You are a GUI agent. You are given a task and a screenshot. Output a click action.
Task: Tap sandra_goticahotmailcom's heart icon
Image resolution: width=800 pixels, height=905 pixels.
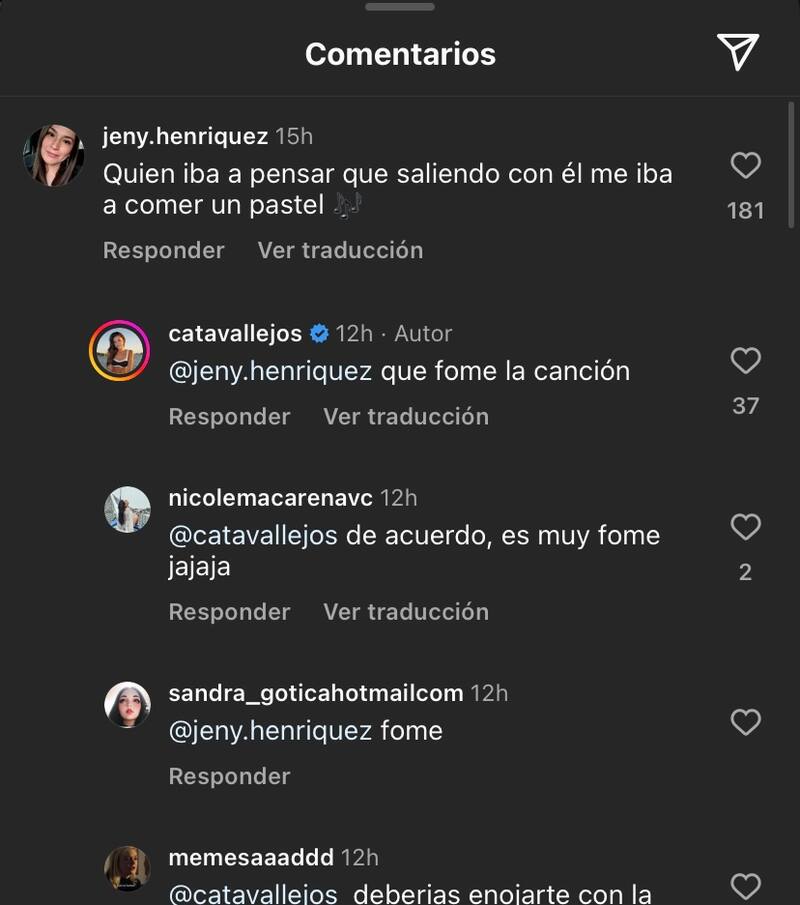coord(745,718)
